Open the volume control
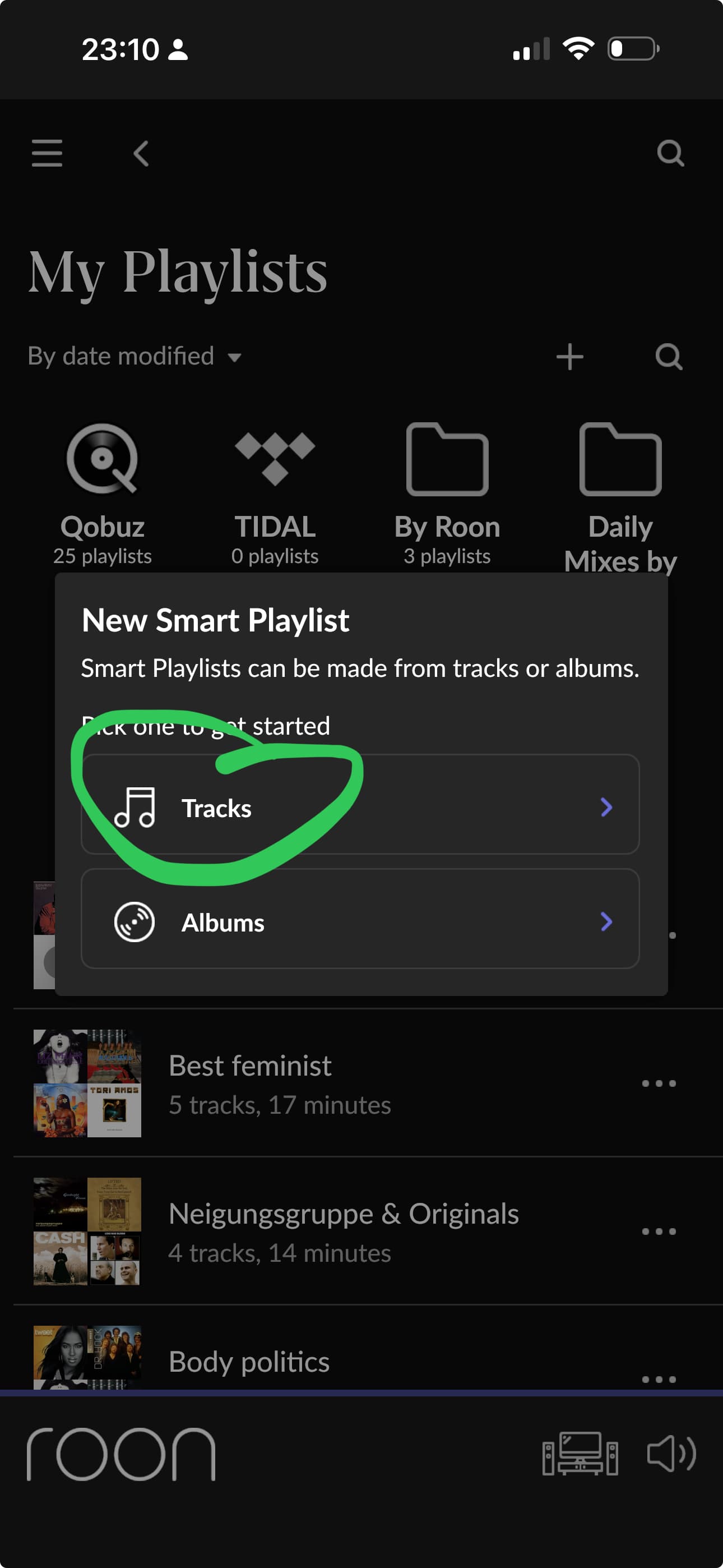This screenshot has height=1568, width=723. (x=671, y=1454)
